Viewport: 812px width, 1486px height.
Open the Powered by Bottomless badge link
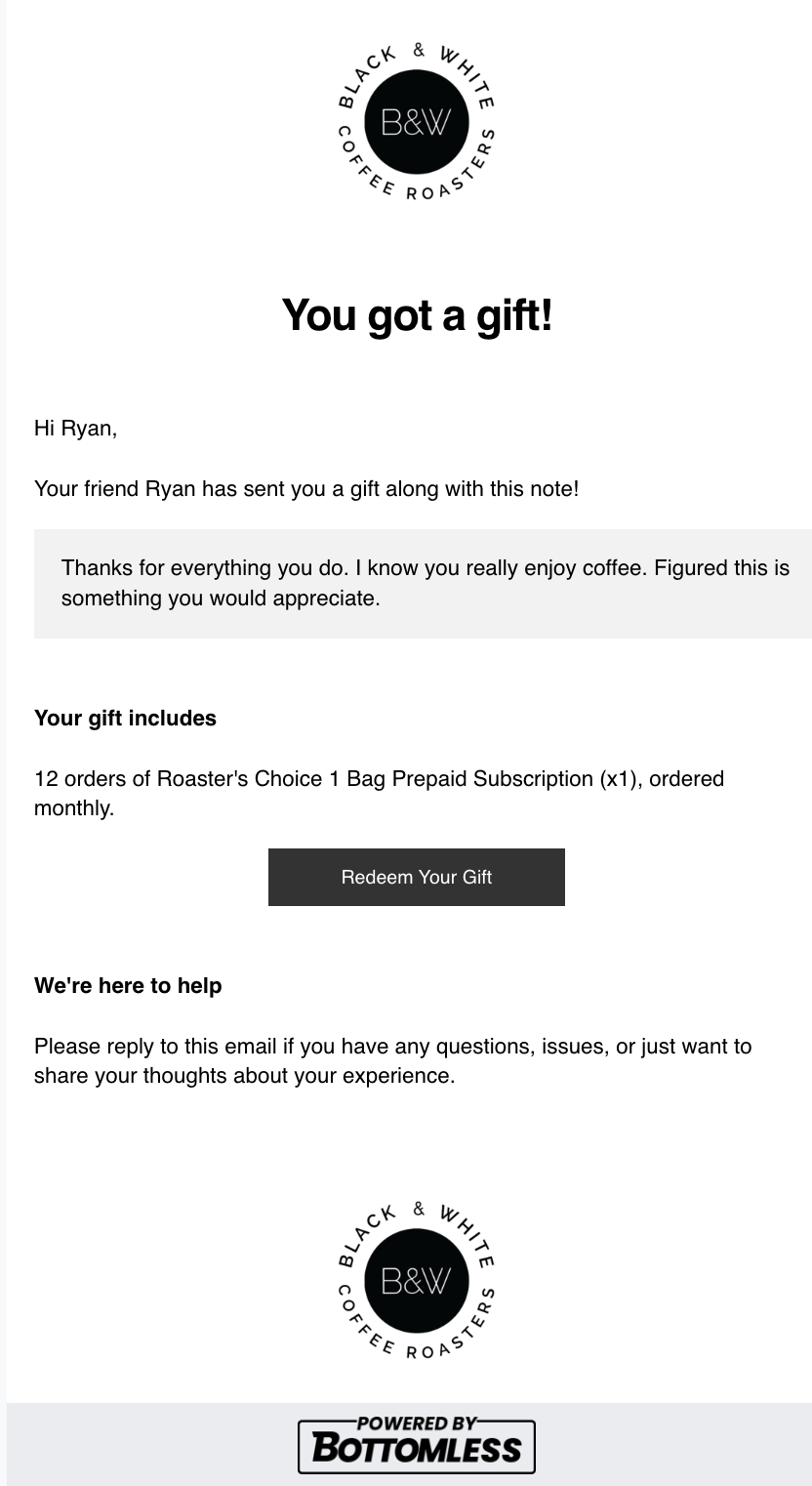coord(417,1444)
